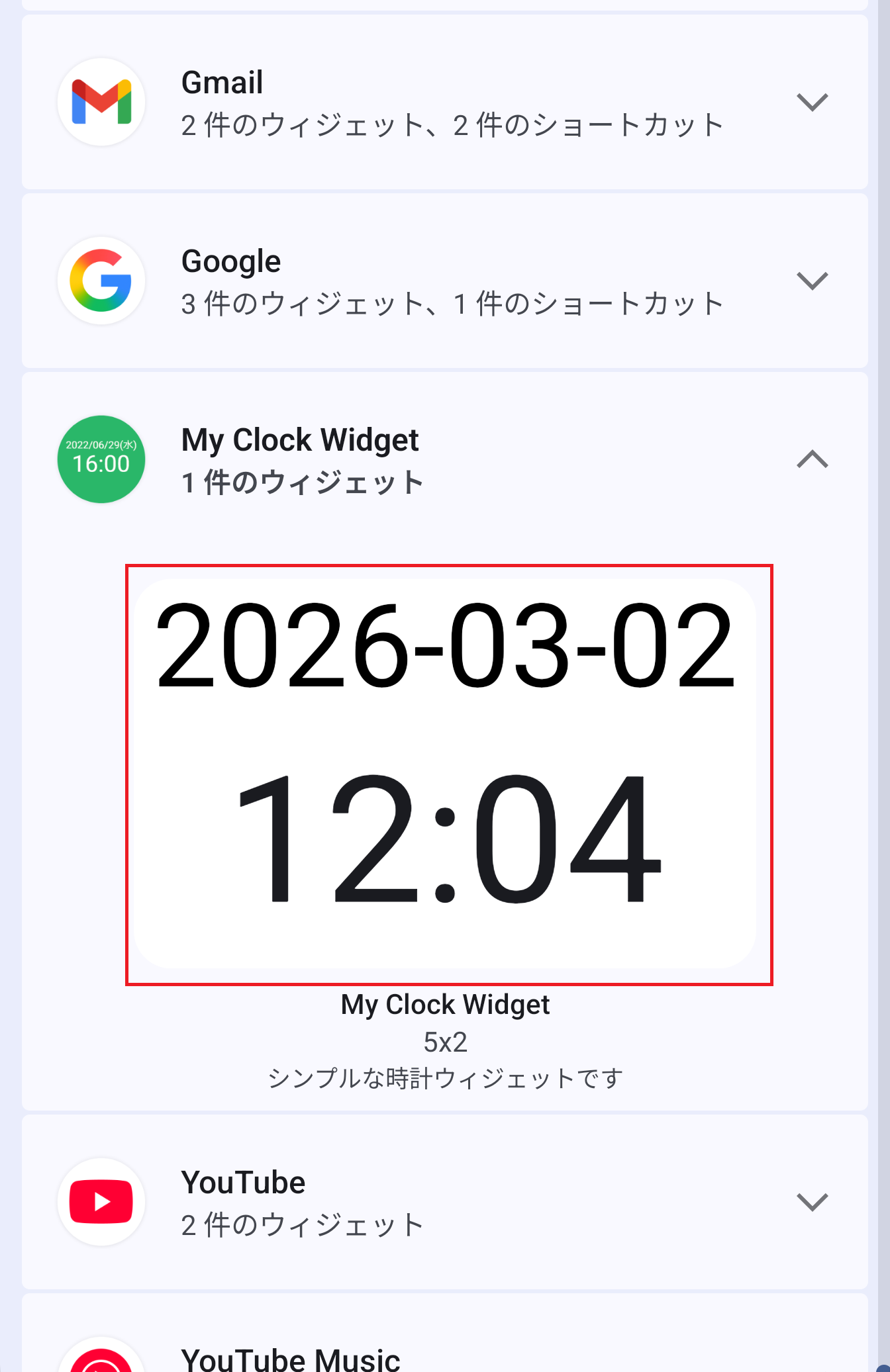
Task: Expand the Google widgets section
Action: pyautogui.click(x=812, y=281)
